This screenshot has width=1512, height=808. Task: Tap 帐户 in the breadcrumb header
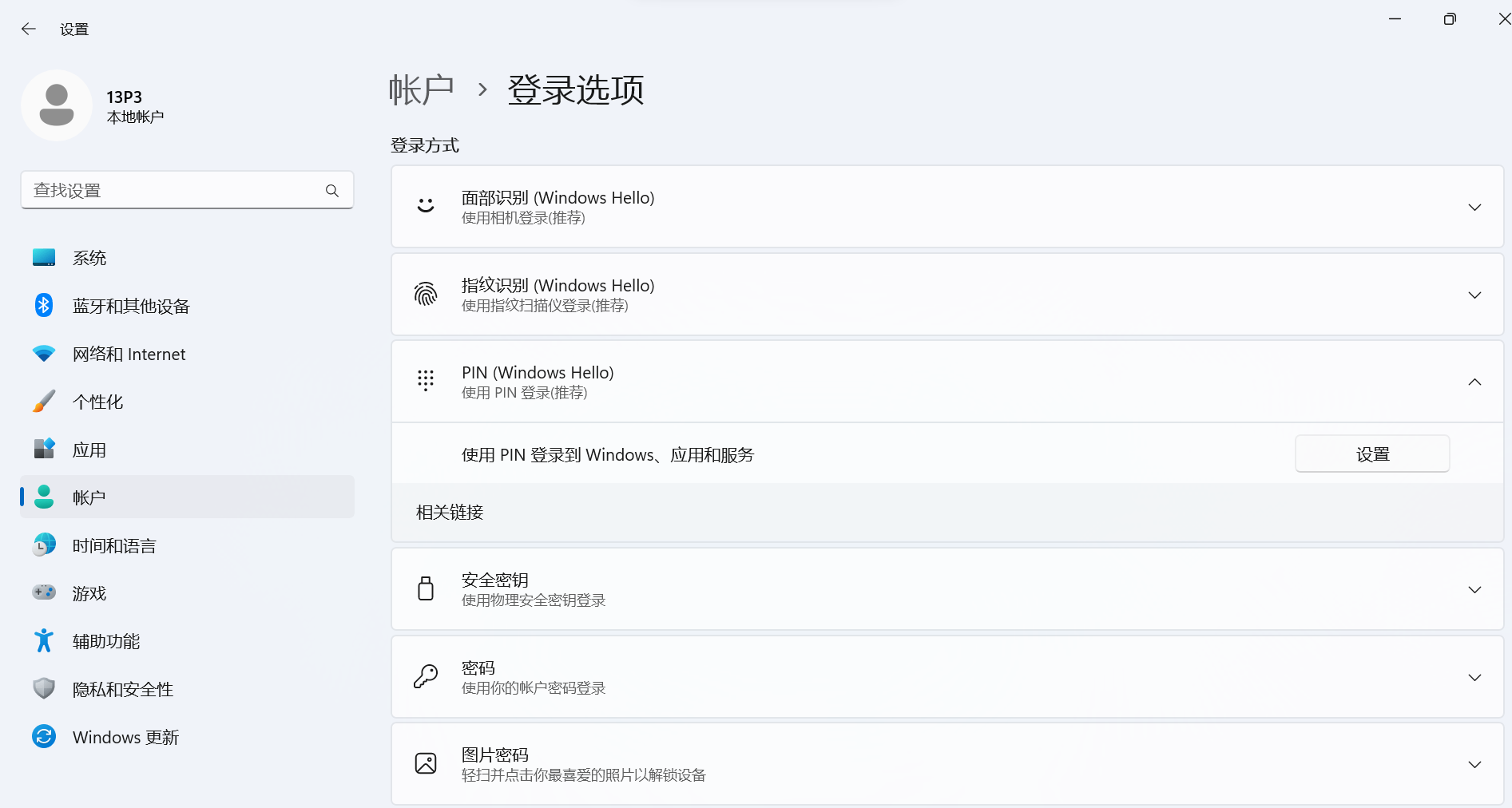click(421, 90)
